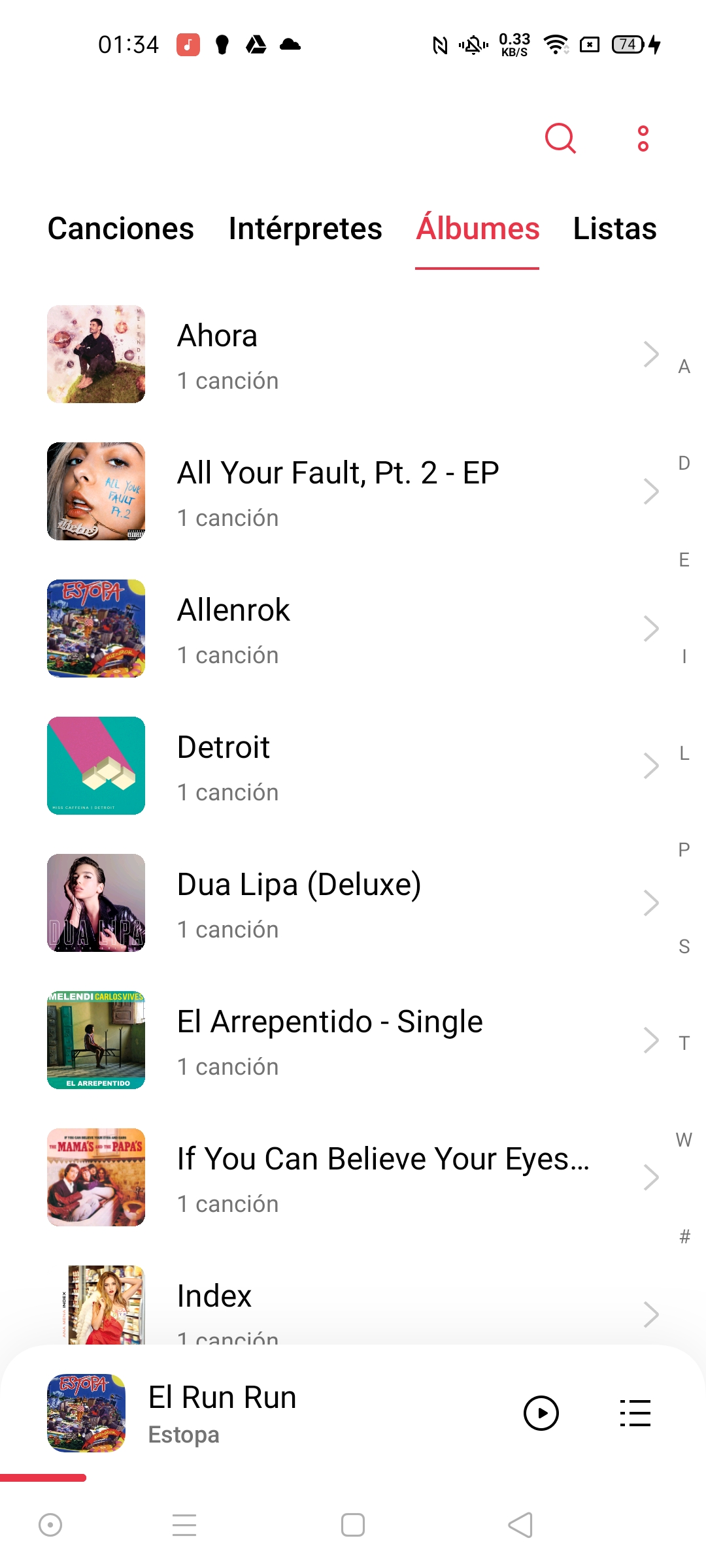The image size is (706, 1568).
Task: Jump to letter W in the index
Action: pos(684,1139)
